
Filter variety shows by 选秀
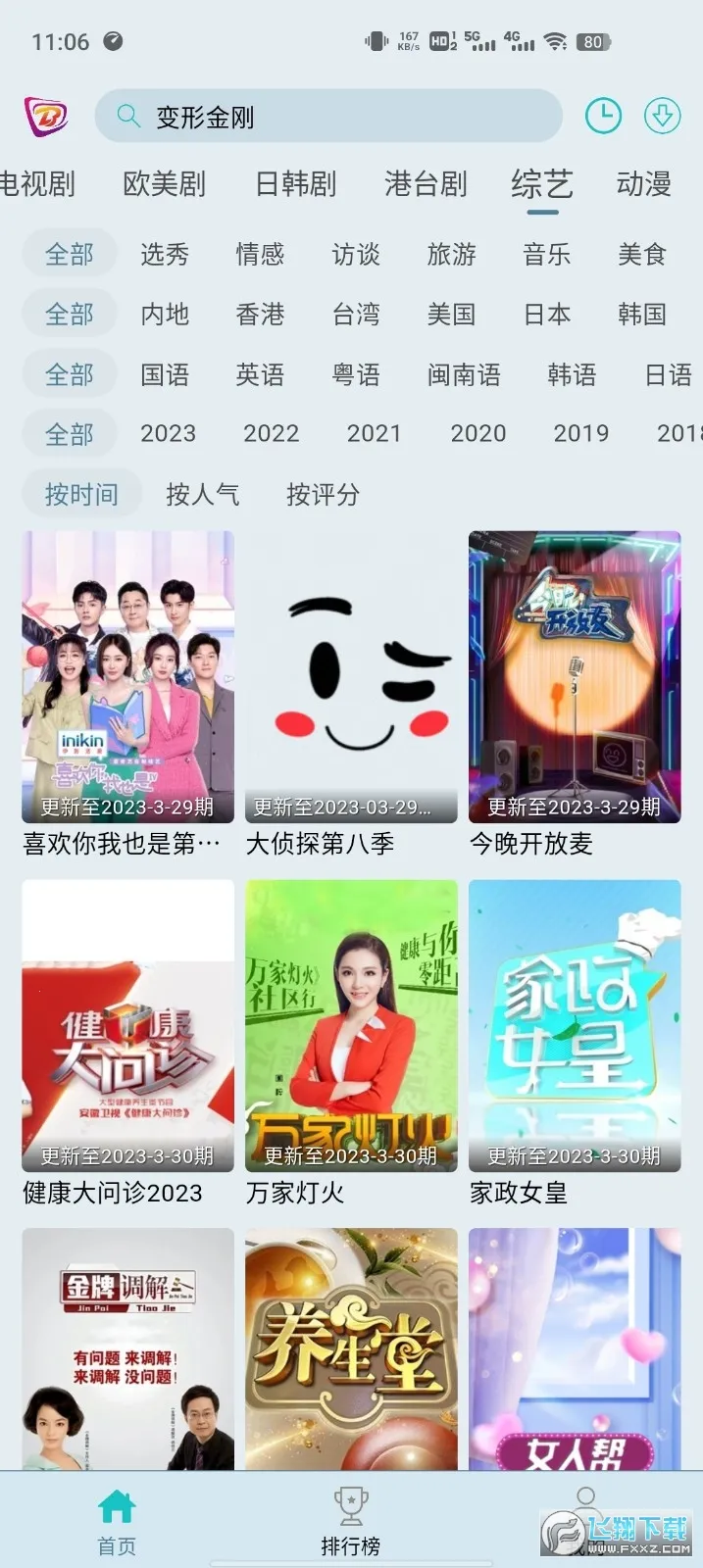pyautogui.click(x=165, y=255)
